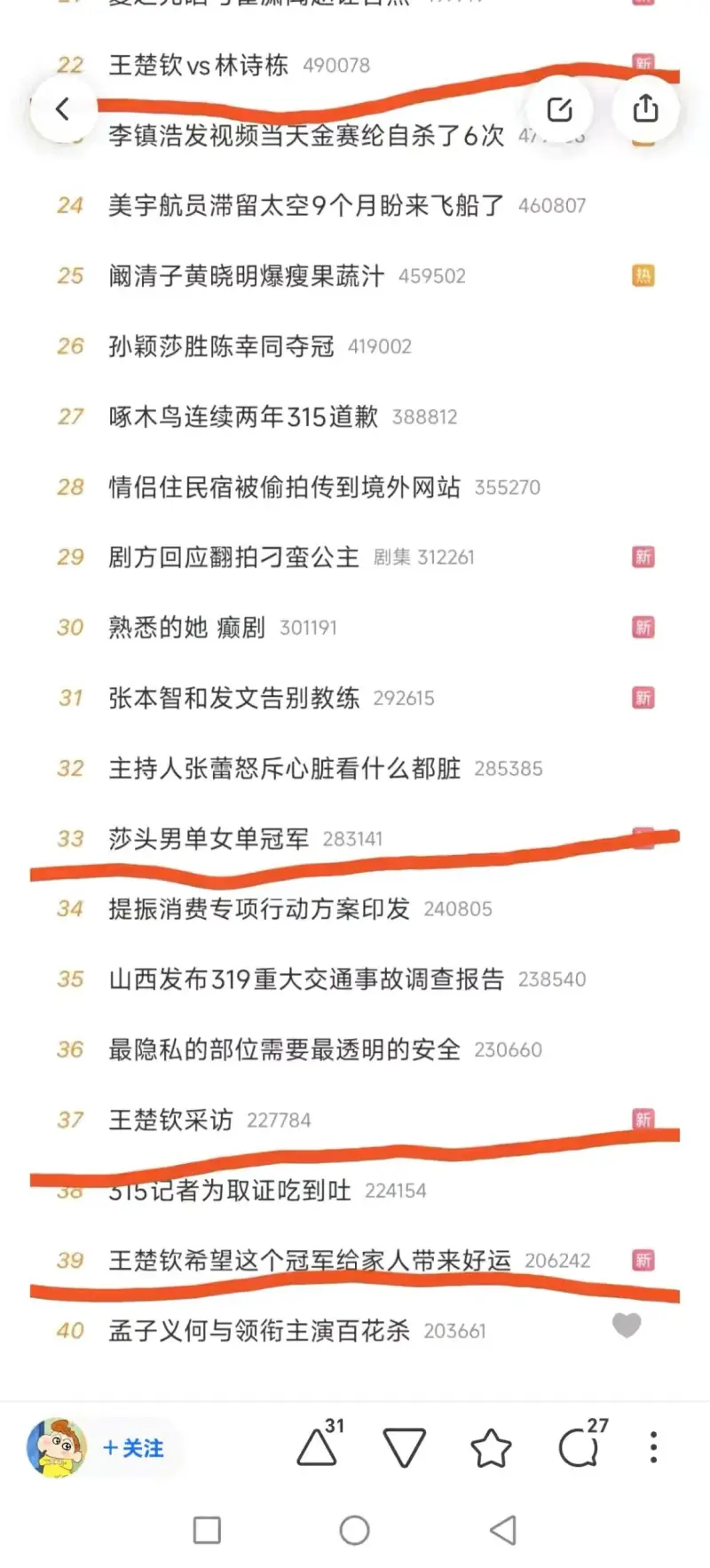The image size is (710, 1568).
Task: Follow the author with +关注
Action: click(x=134, y=1448)
